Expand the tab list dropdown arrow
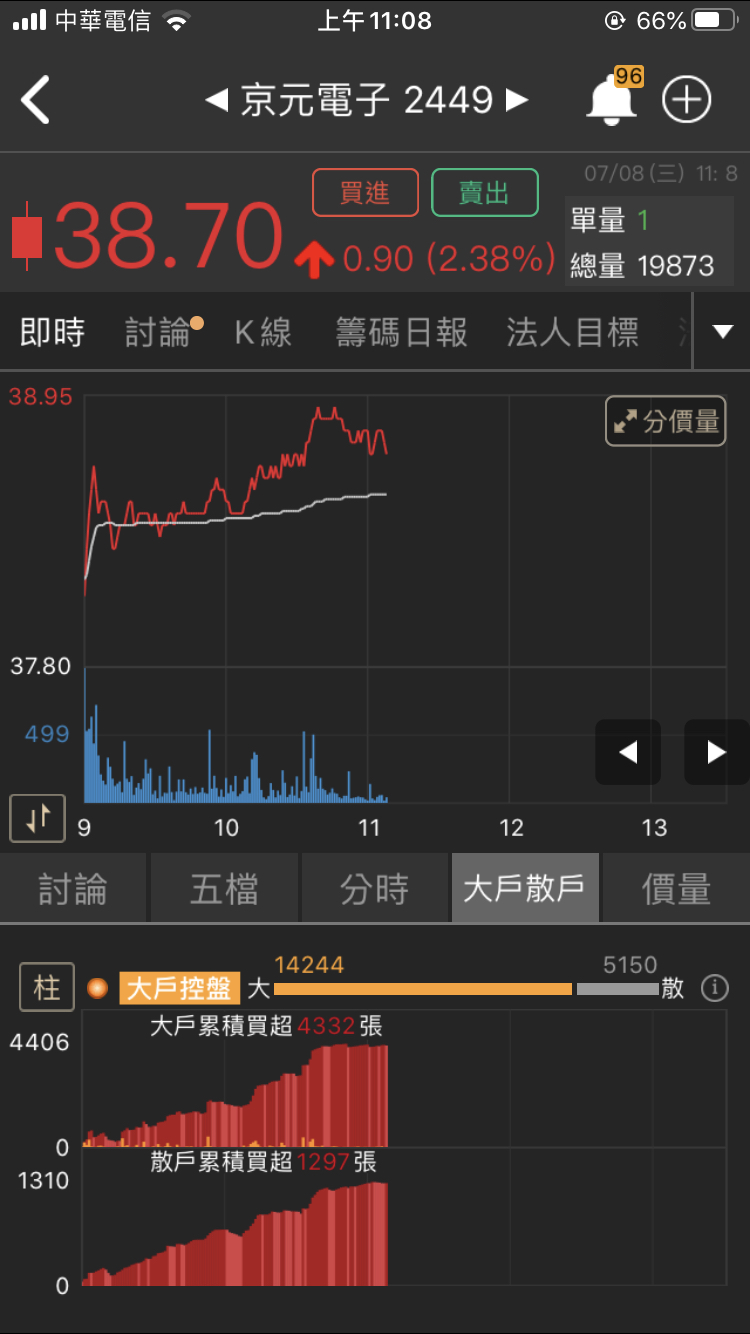Screen dimensions: 750x1334 tap(722, 332)
